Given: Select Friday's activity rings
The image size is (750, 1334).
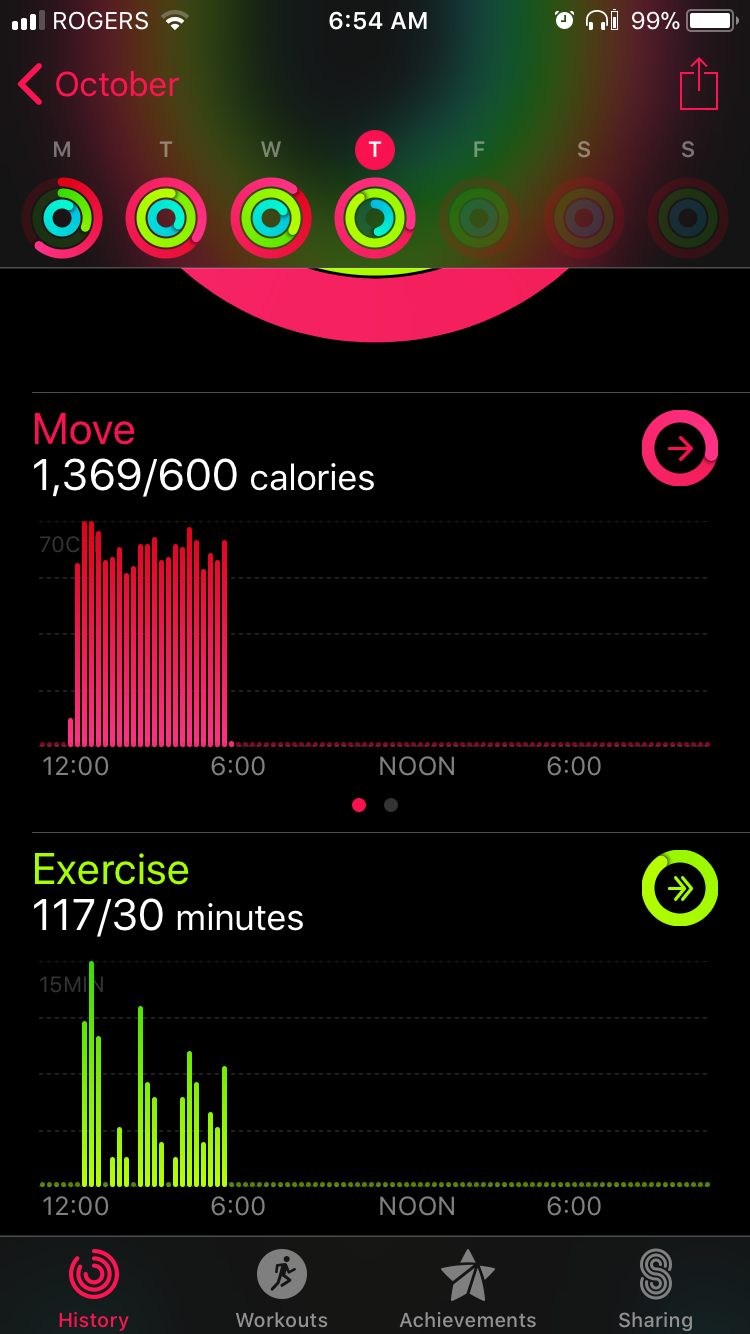Looking at the screenshot, I should pyautogui.click(x=479, y=217).
